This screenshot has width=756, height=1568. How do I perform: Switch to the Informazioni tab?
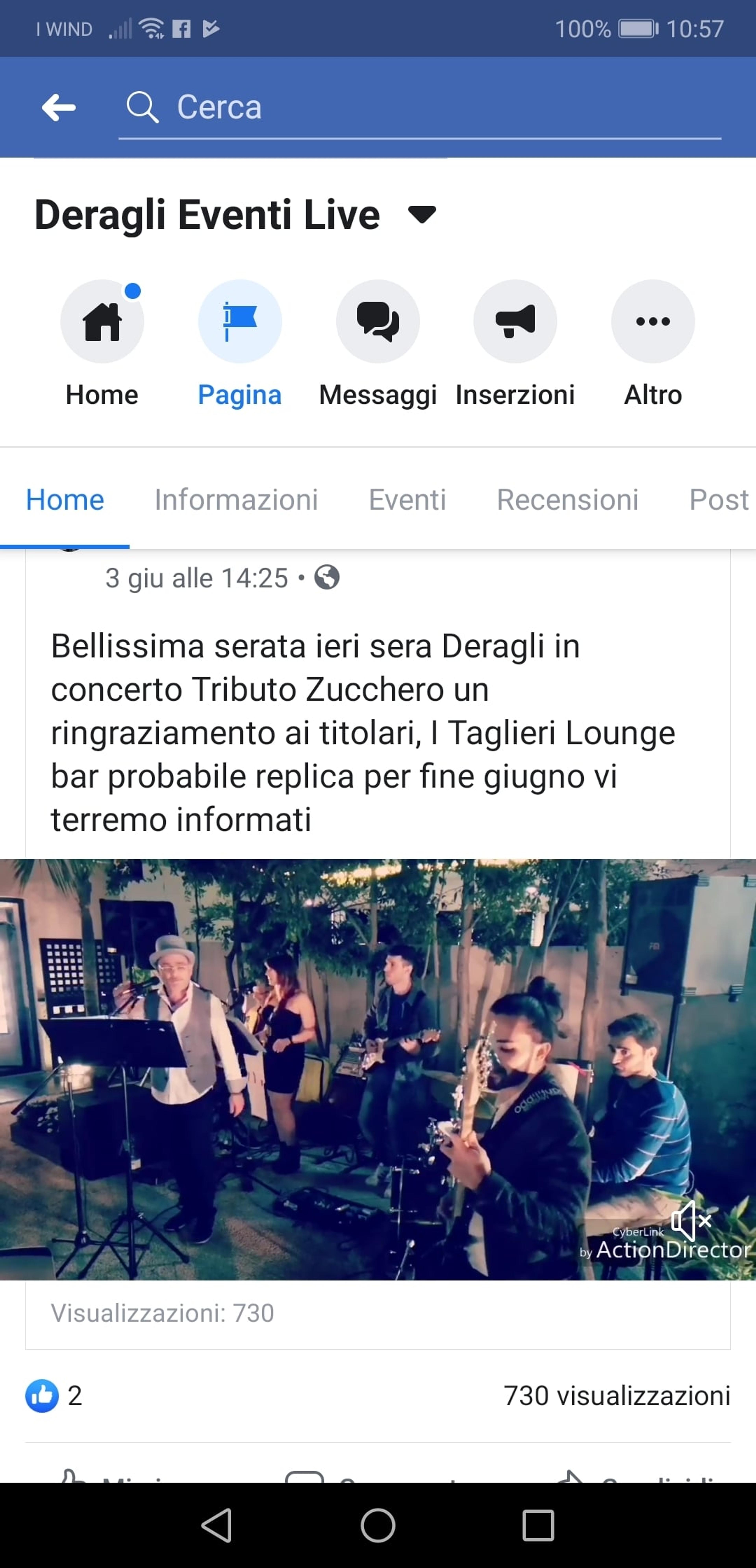236,500
